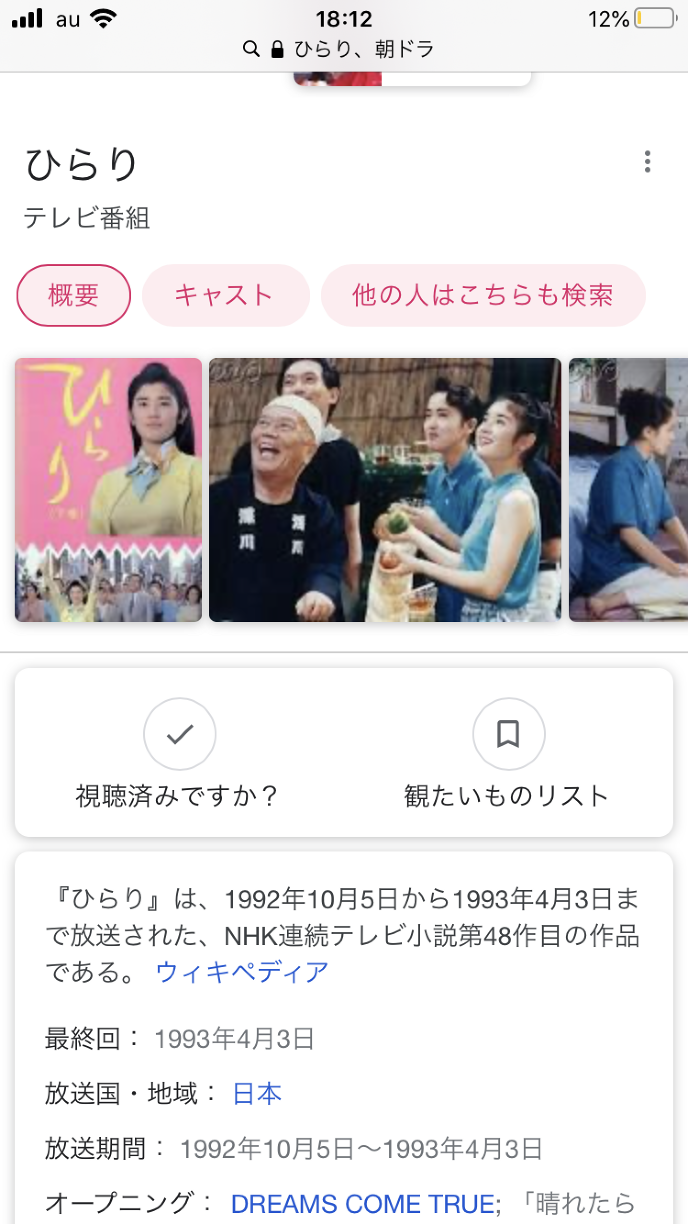Mark the show as 視聴済み
Image resolution: width=688 pixels, height=1224 pixels.
click(x=180, y=735)
